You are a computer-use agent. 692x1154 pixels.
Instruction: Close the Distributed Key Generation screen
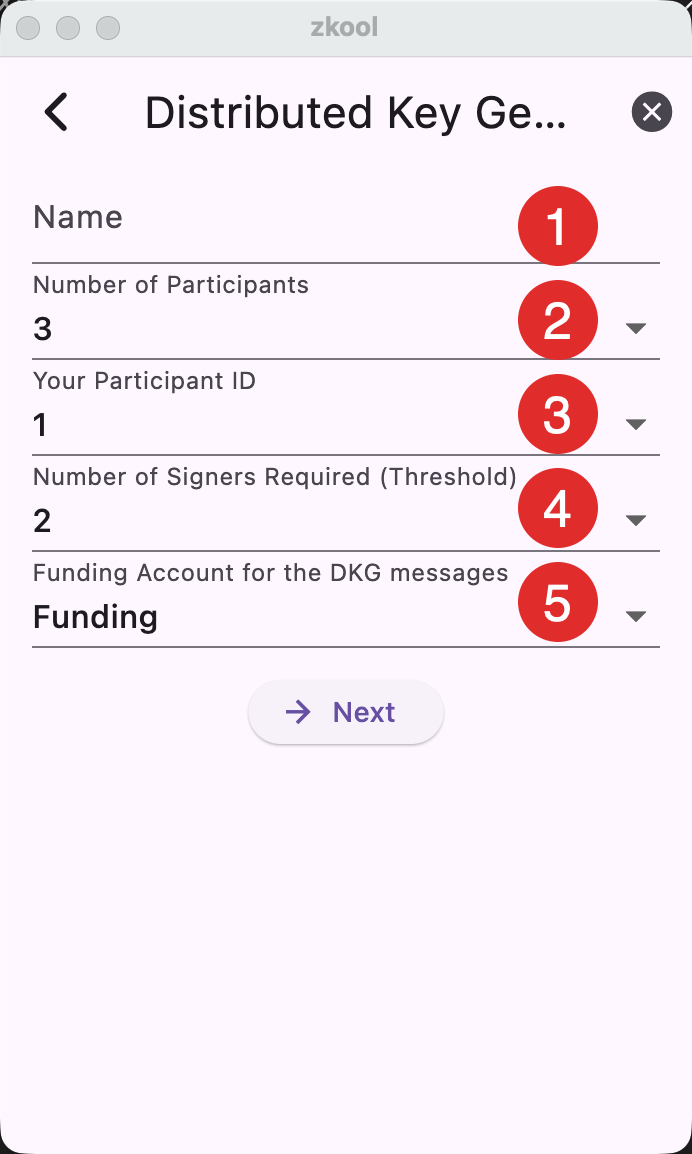coord(651,112)
